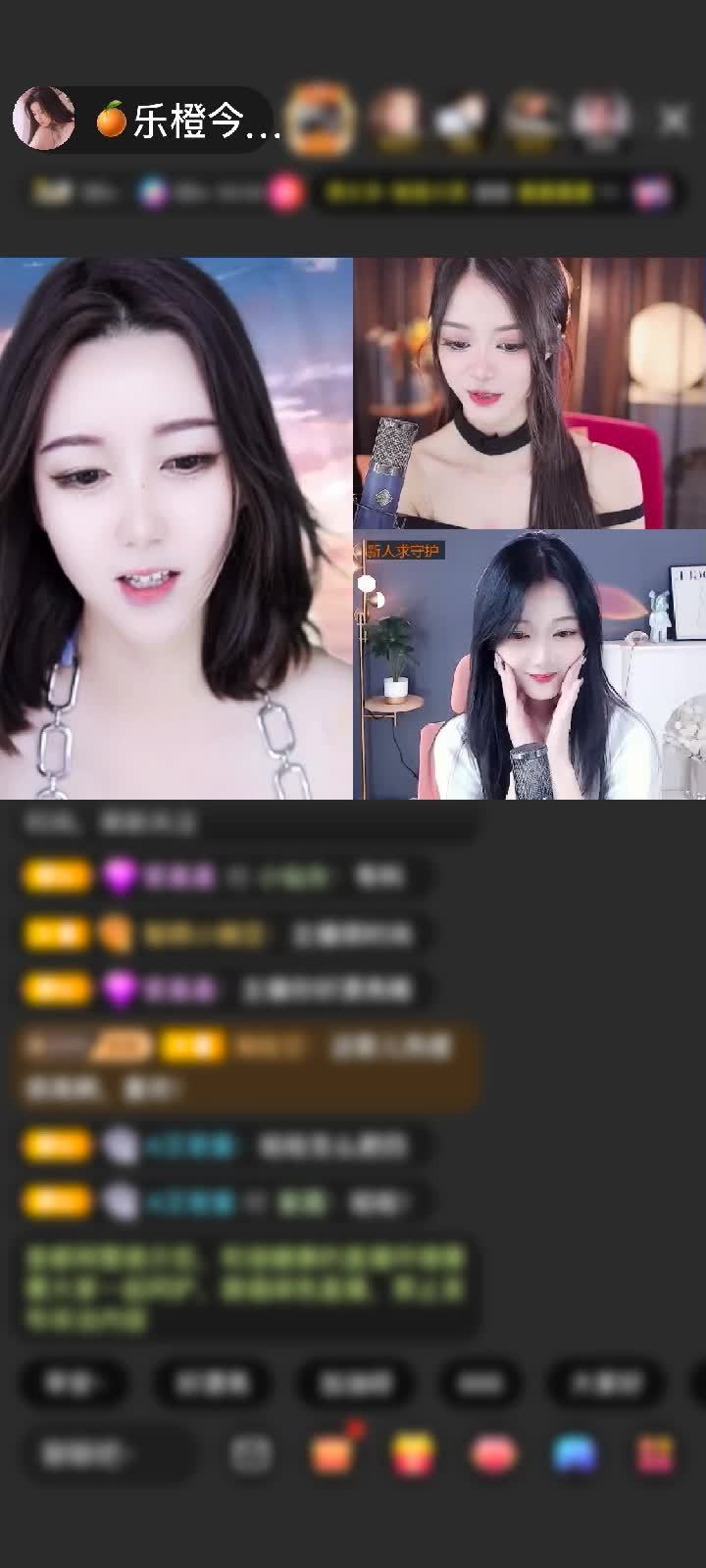Open the top-right co-host video tile
The height and width of the screenshot is (1568, 706).
pyautogui.click(x=529, y=392)
